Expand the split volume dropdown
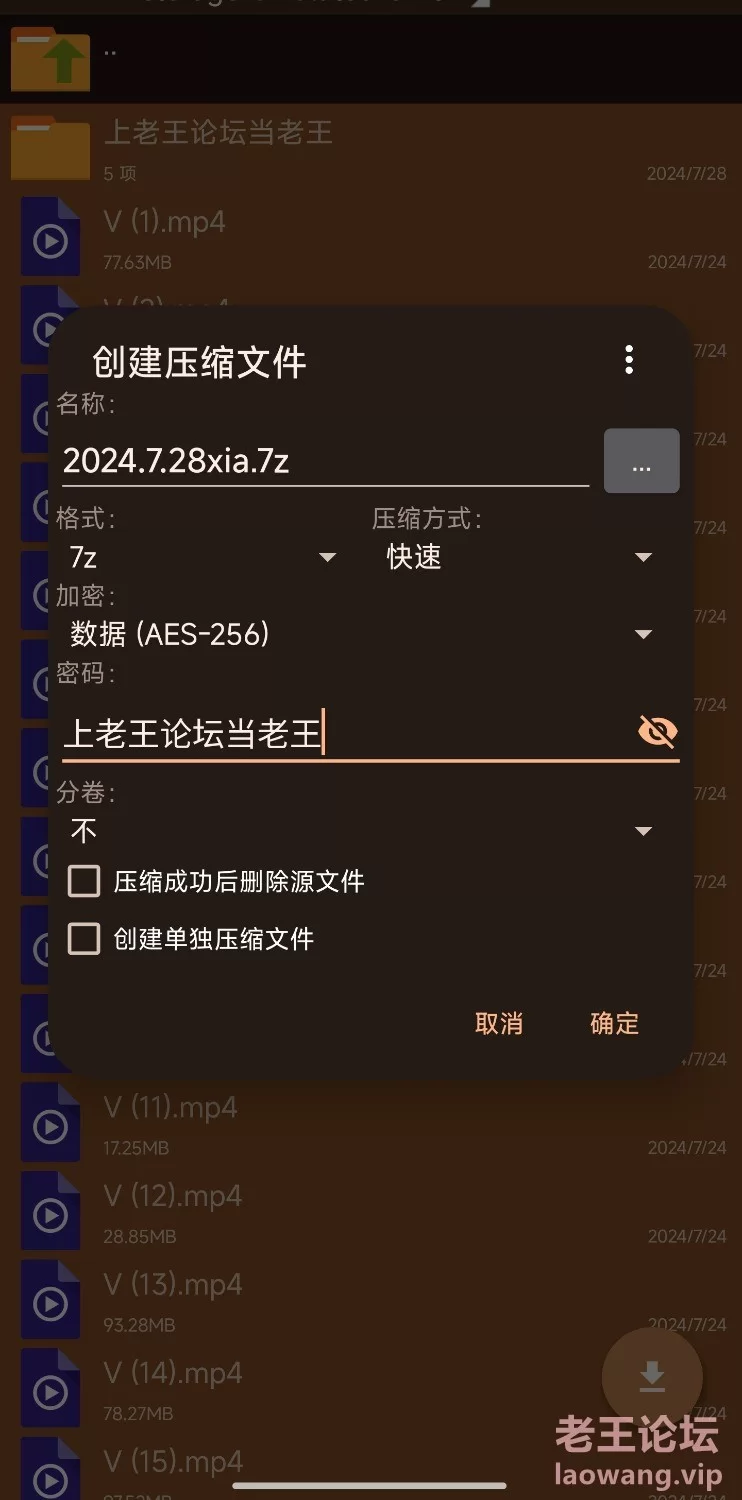The height and width of the screenshot is (1500, 742). (x=361, y=831)
